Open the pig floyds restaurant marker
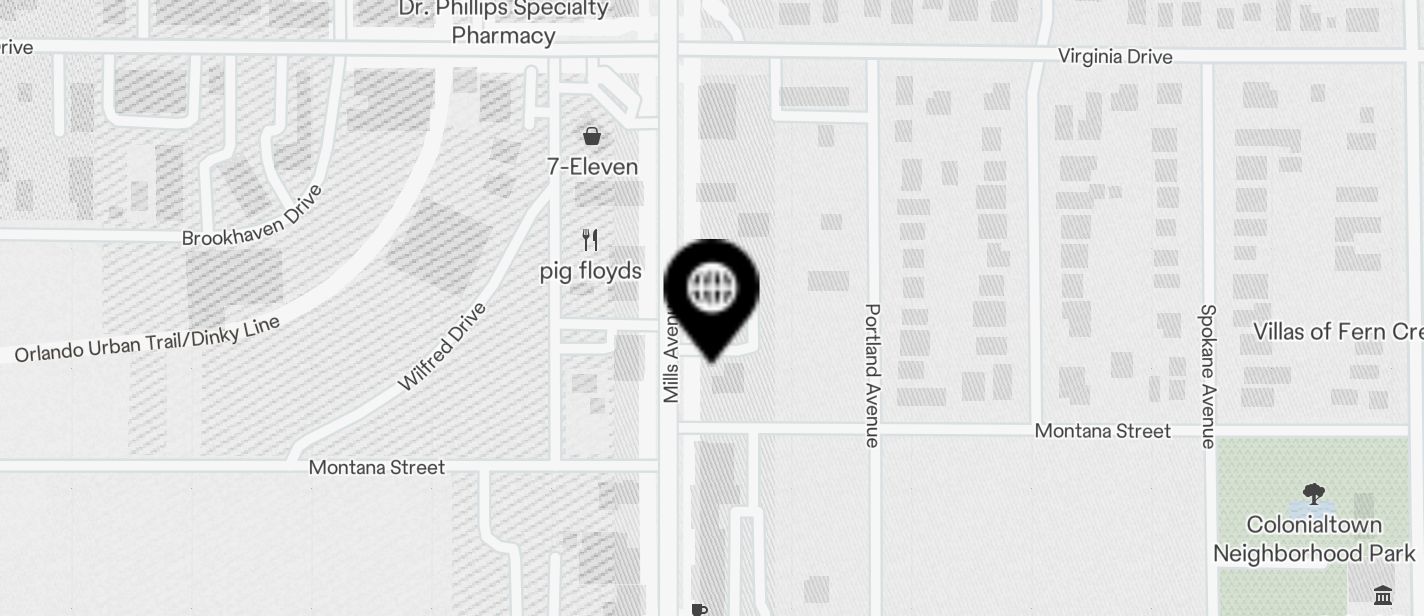This screenshot has height=616, width=1424. point(591,241)
